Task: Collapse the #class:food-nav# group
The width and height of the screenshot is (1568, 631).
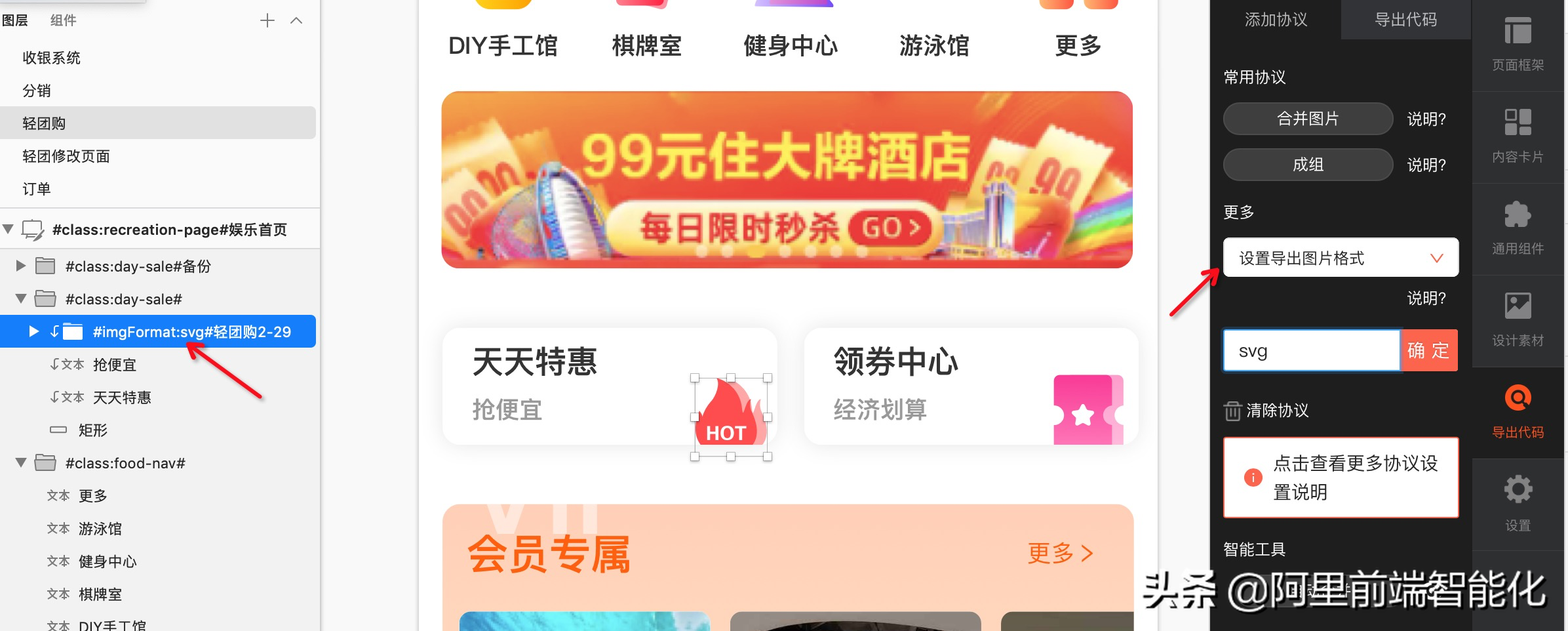Action: coord(21,463)
